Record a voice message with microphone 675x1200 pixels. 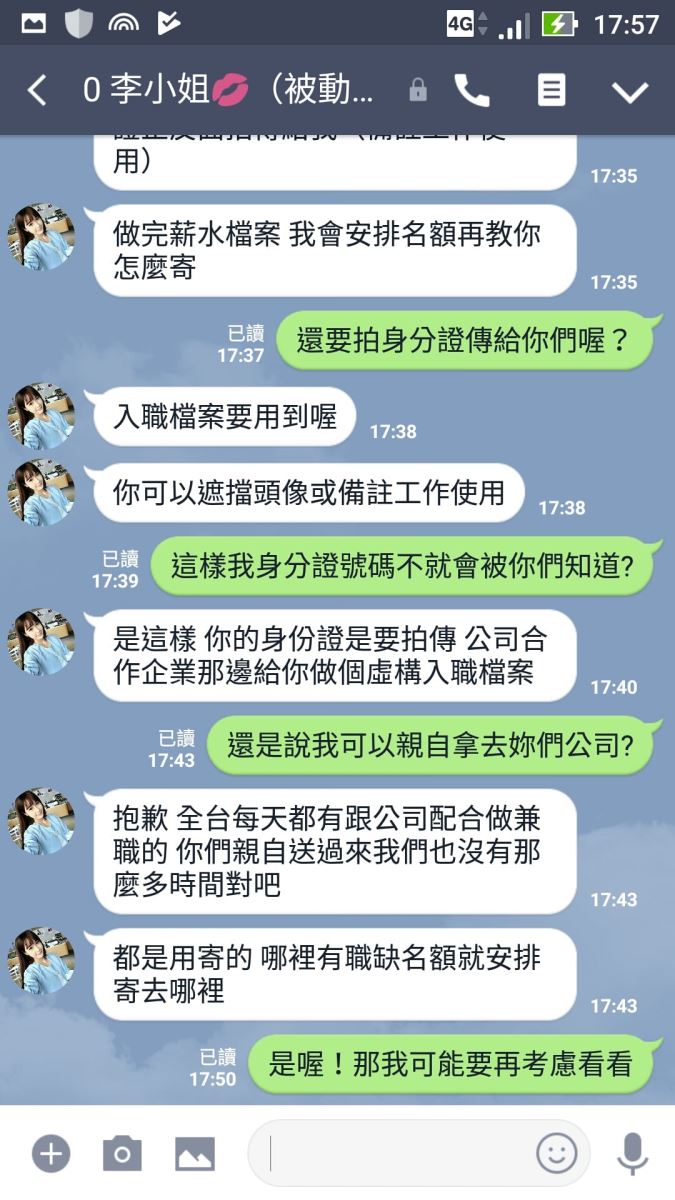[x=632, y=1154]
